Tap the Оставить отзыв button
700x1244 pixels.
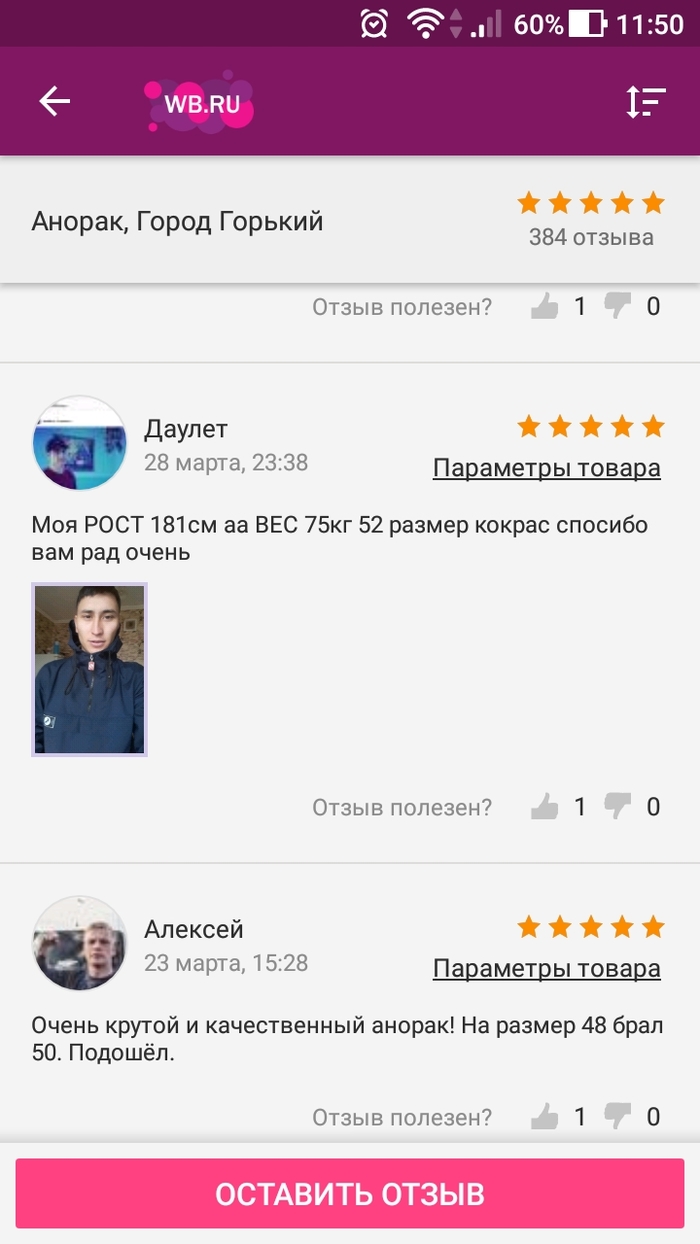tap(350, 1193)
